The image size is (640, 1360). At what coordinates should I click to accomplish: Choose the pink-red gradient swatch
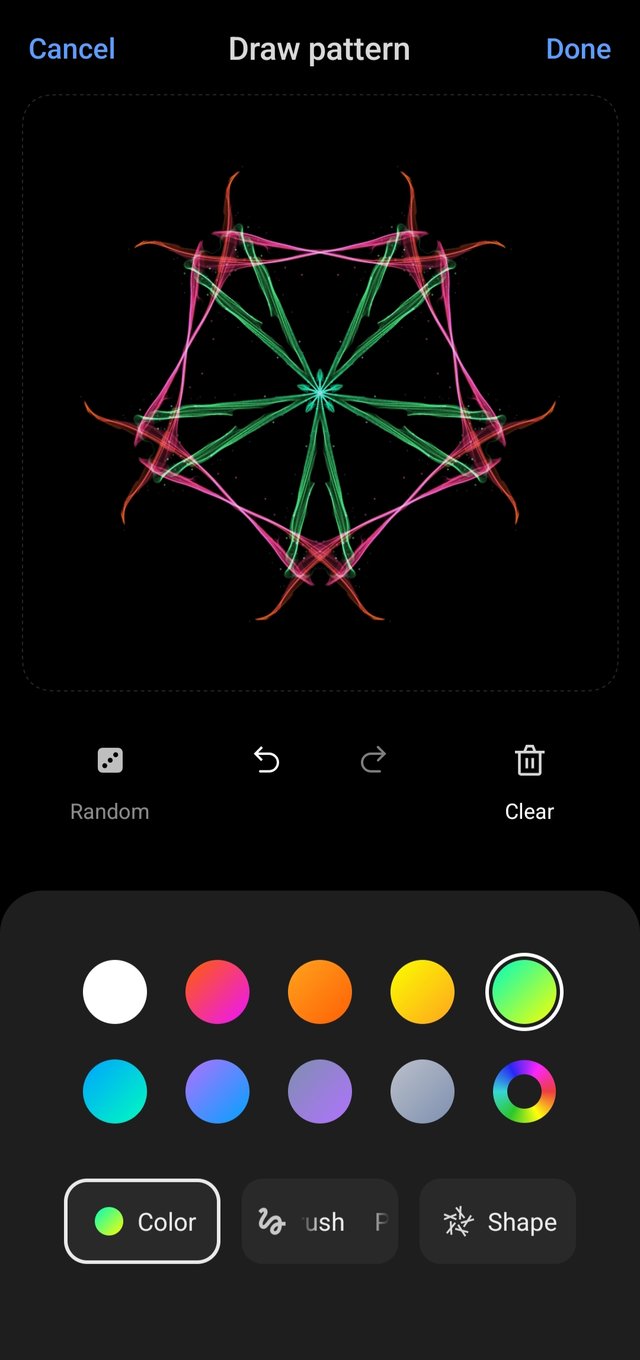point(217,992)
